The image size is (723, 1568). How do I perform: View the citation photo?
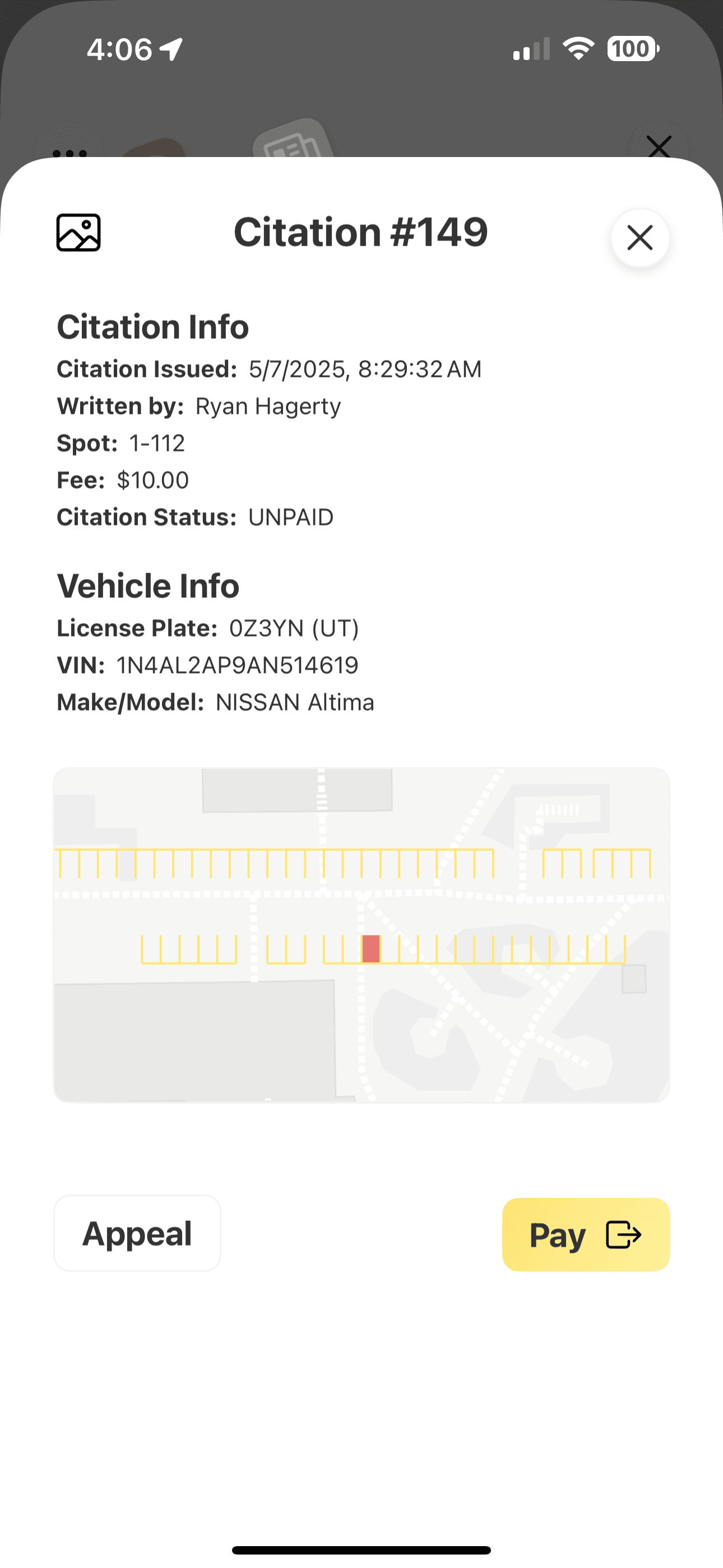pos(78,233)
